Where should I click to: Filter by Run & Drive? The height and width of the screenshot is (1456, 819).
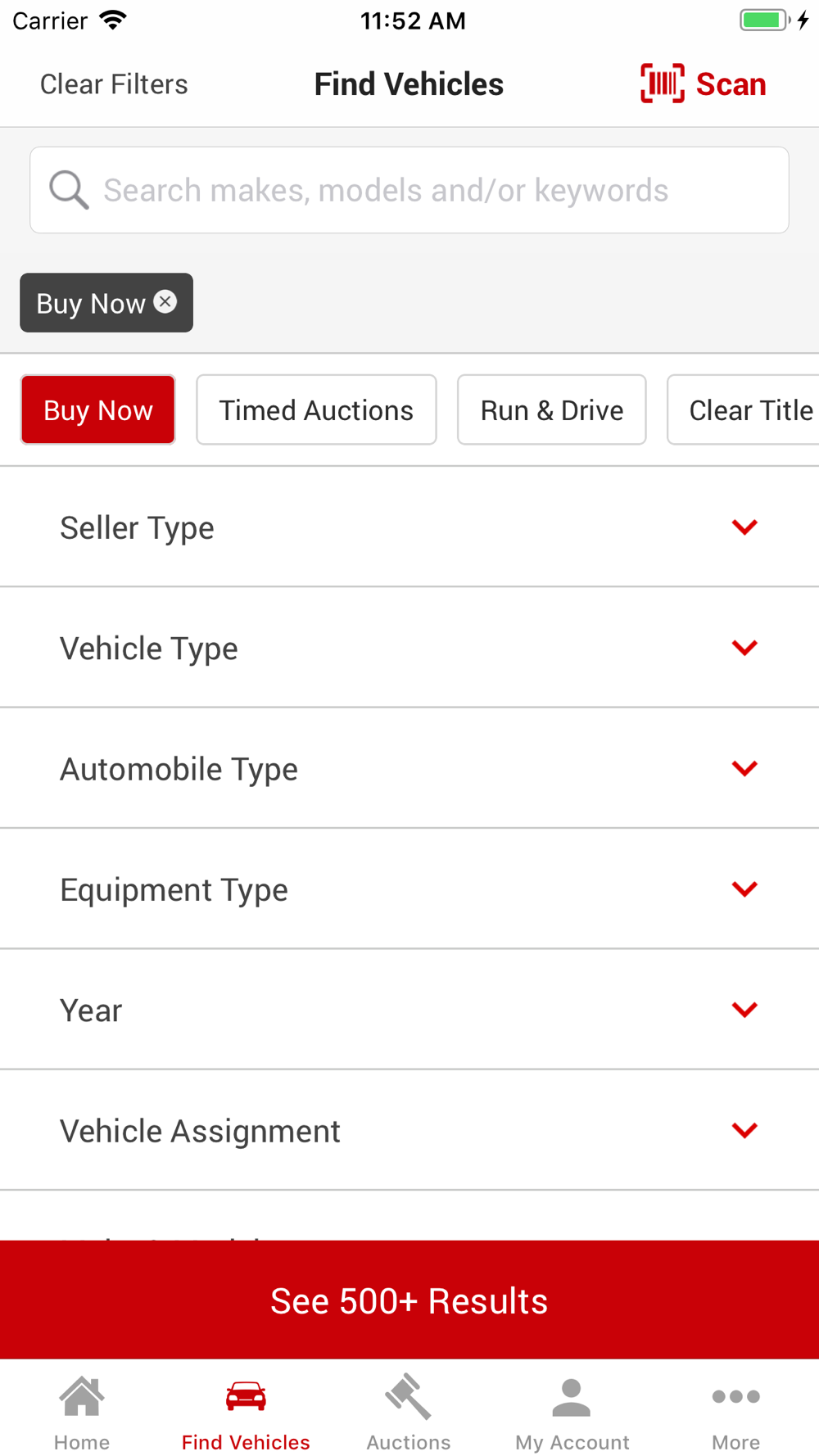pyautogui.click(x=552, y=410)
